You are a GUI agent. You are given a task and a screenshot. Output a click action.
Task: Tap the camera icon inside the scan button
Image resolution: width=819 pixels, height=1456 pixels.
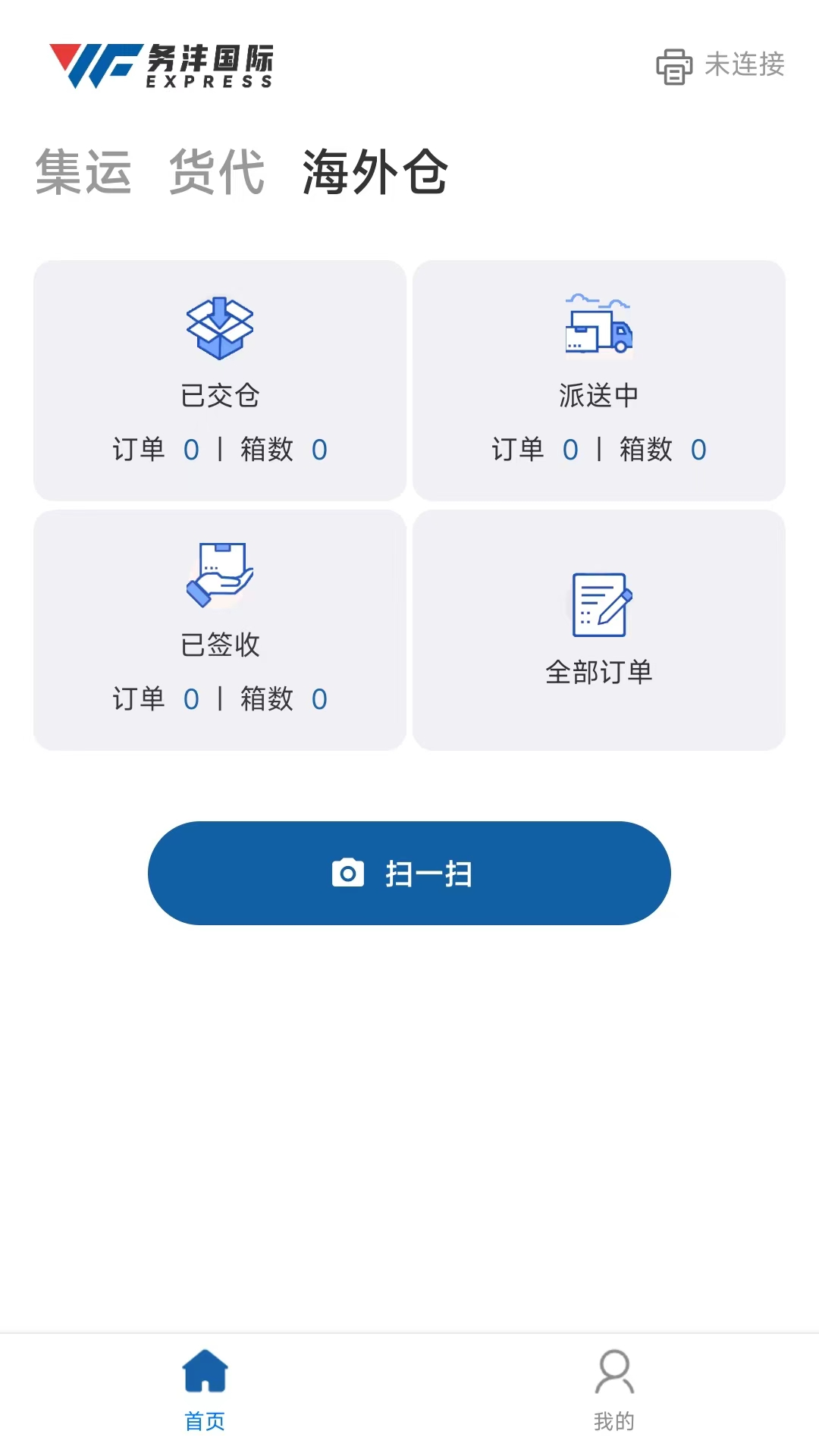click(x=349, y=874)
